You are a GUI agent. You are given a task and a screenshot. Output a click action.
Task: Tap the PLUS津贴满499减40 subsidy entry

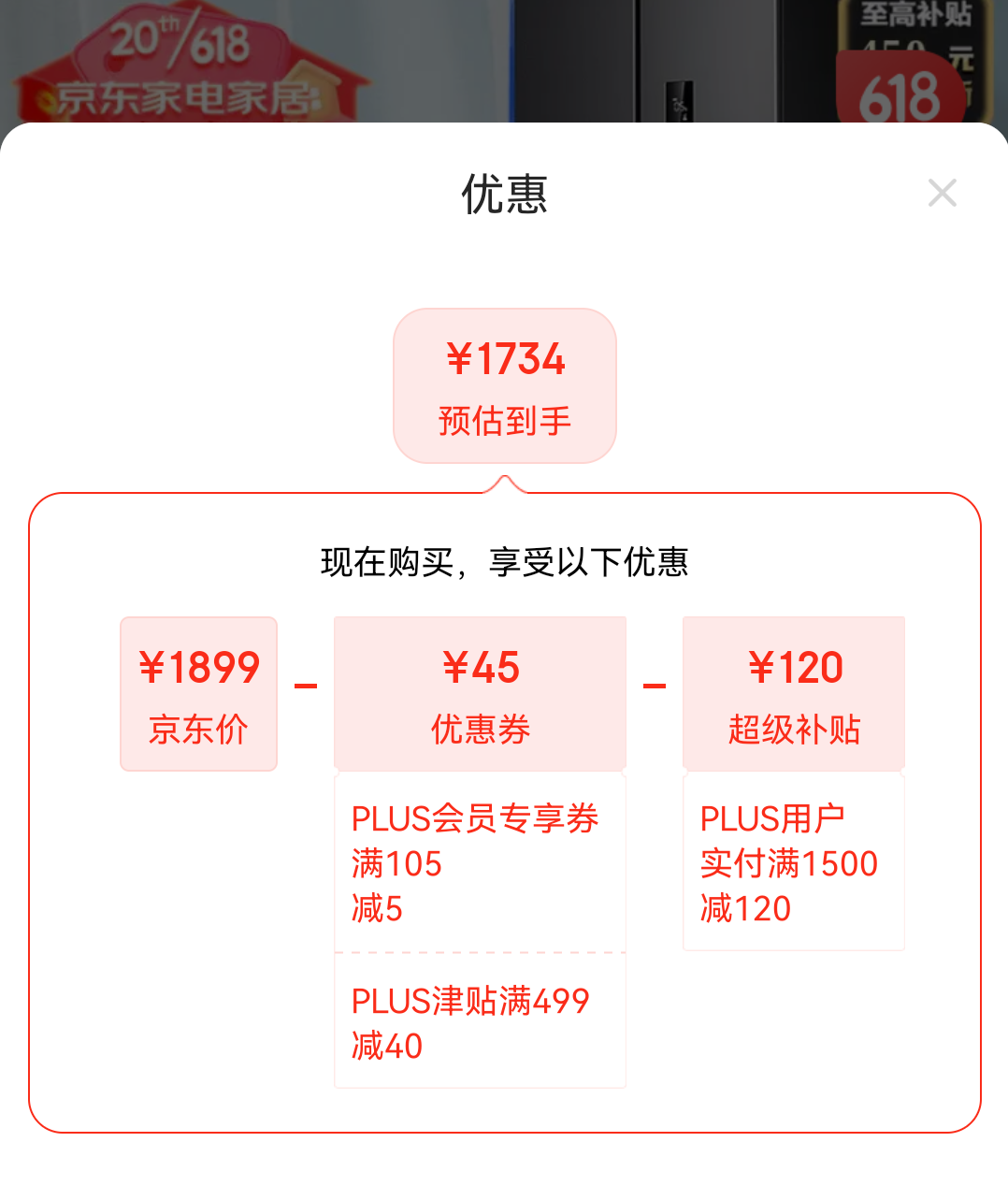click(x=480, y=1021)
